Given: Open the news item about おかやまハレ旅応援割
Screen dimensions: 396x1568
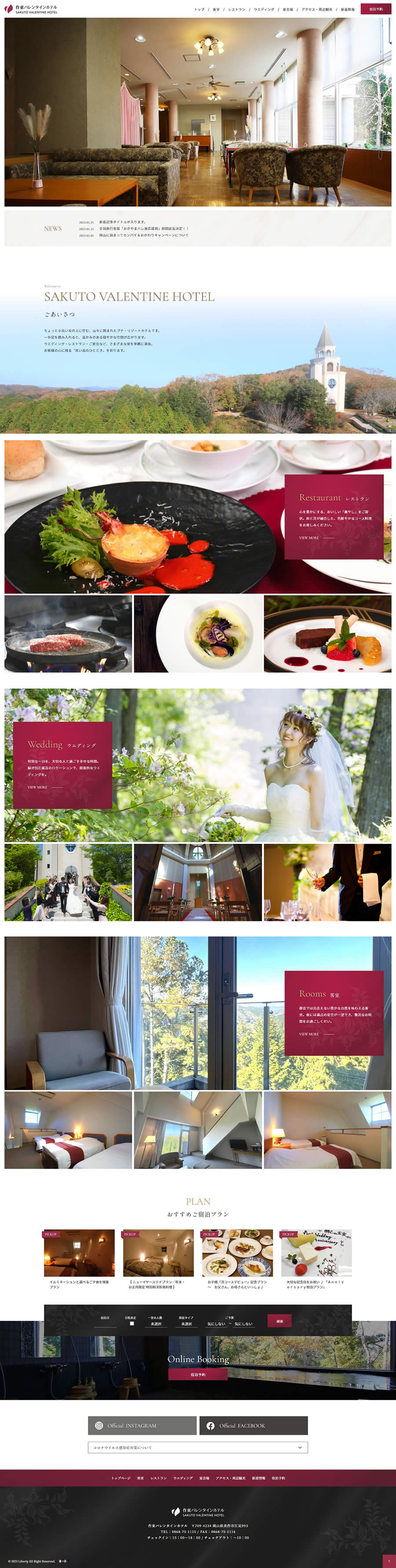Looking at the screenshot, I should pyautogui.click(x=143, y=229).
